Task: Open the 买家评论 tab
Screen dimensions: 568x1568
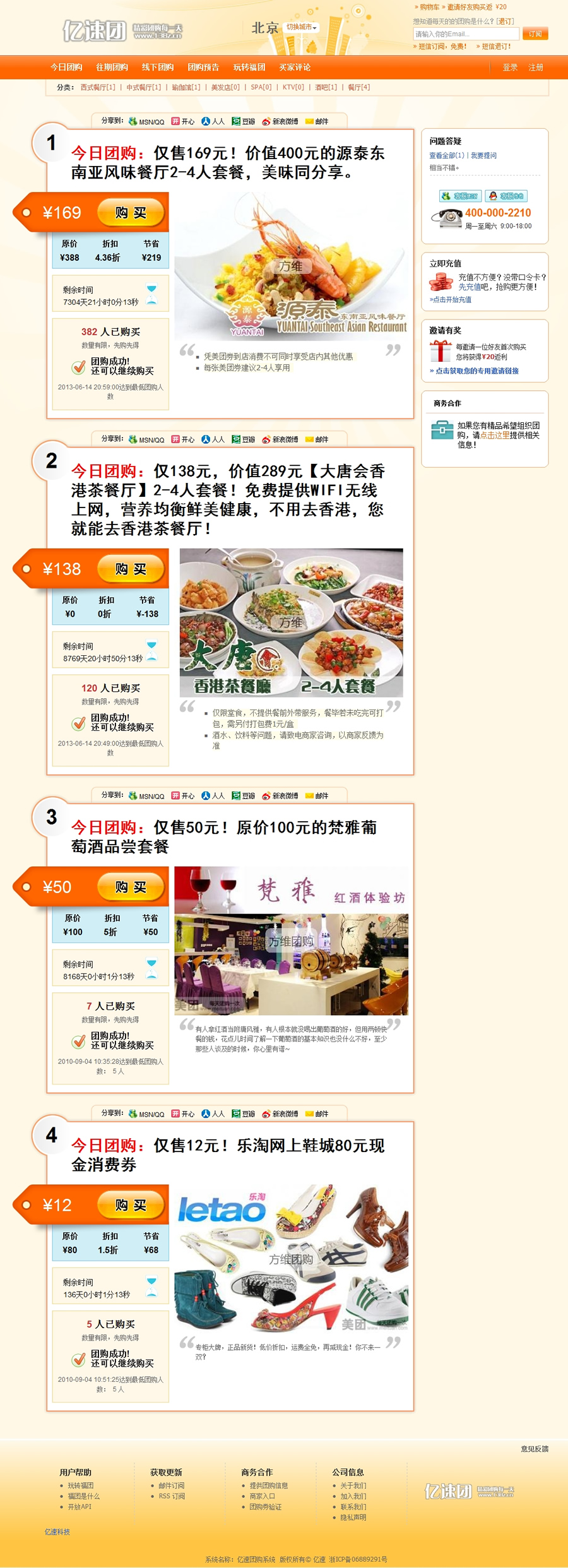Action: [x=295, y=68]
